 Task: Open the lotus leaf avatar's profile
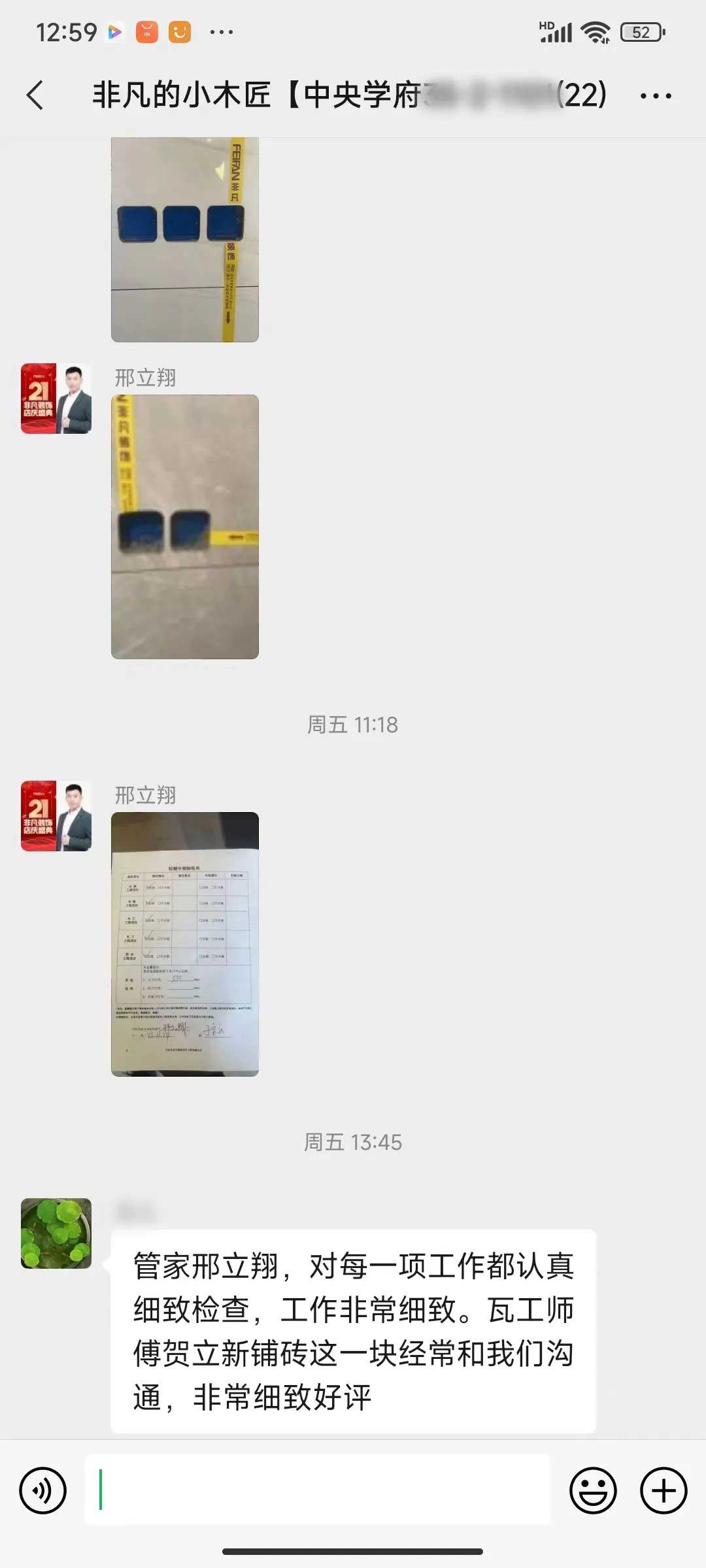(x=56, y=1233)
